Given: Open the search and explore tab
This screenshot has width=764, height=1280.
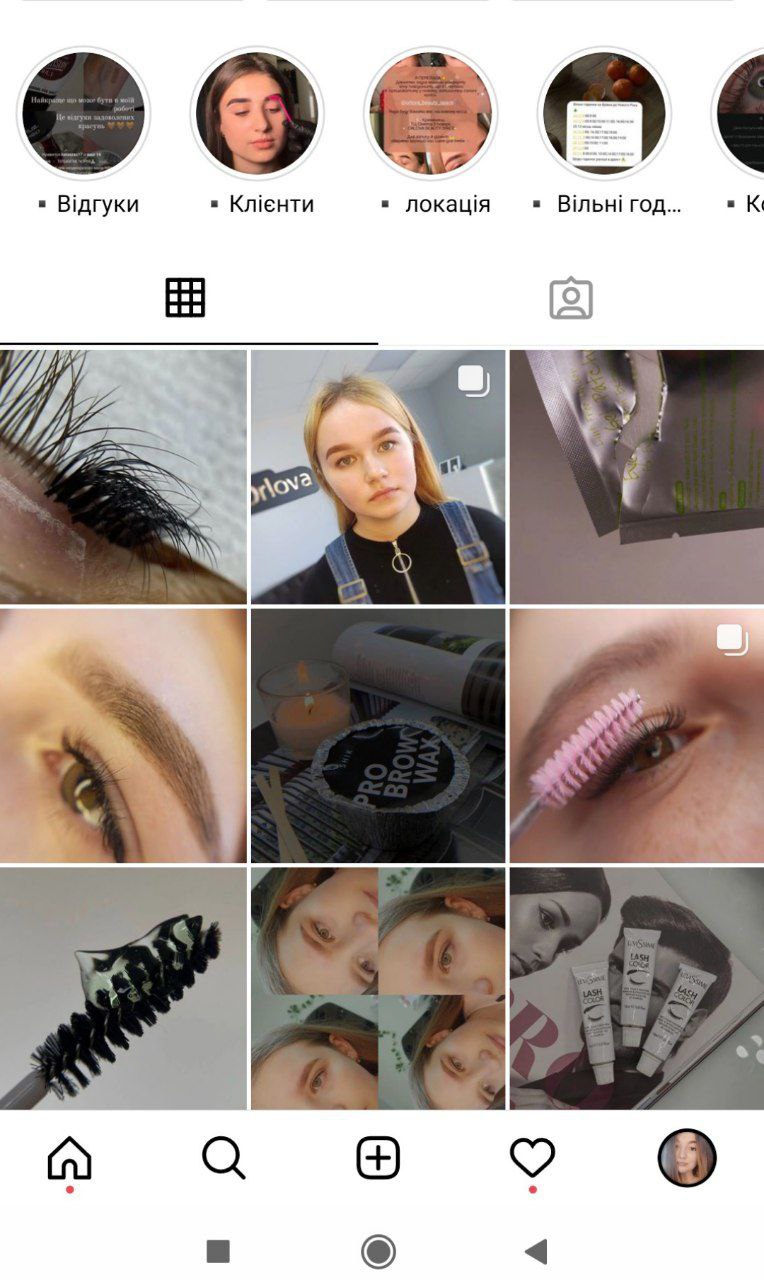Looking at the screenshot, I should pos(223,1159).
